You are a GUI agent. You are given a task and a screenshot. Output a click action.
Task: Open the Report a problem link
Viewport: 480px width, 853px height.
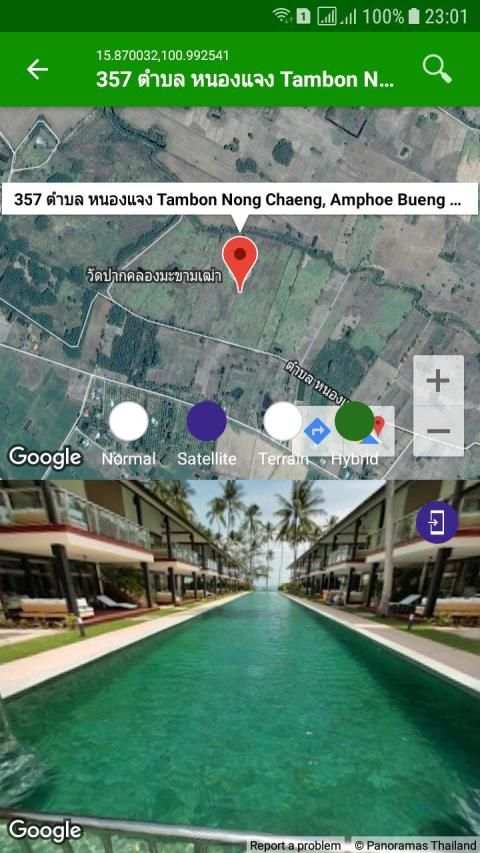295,845
